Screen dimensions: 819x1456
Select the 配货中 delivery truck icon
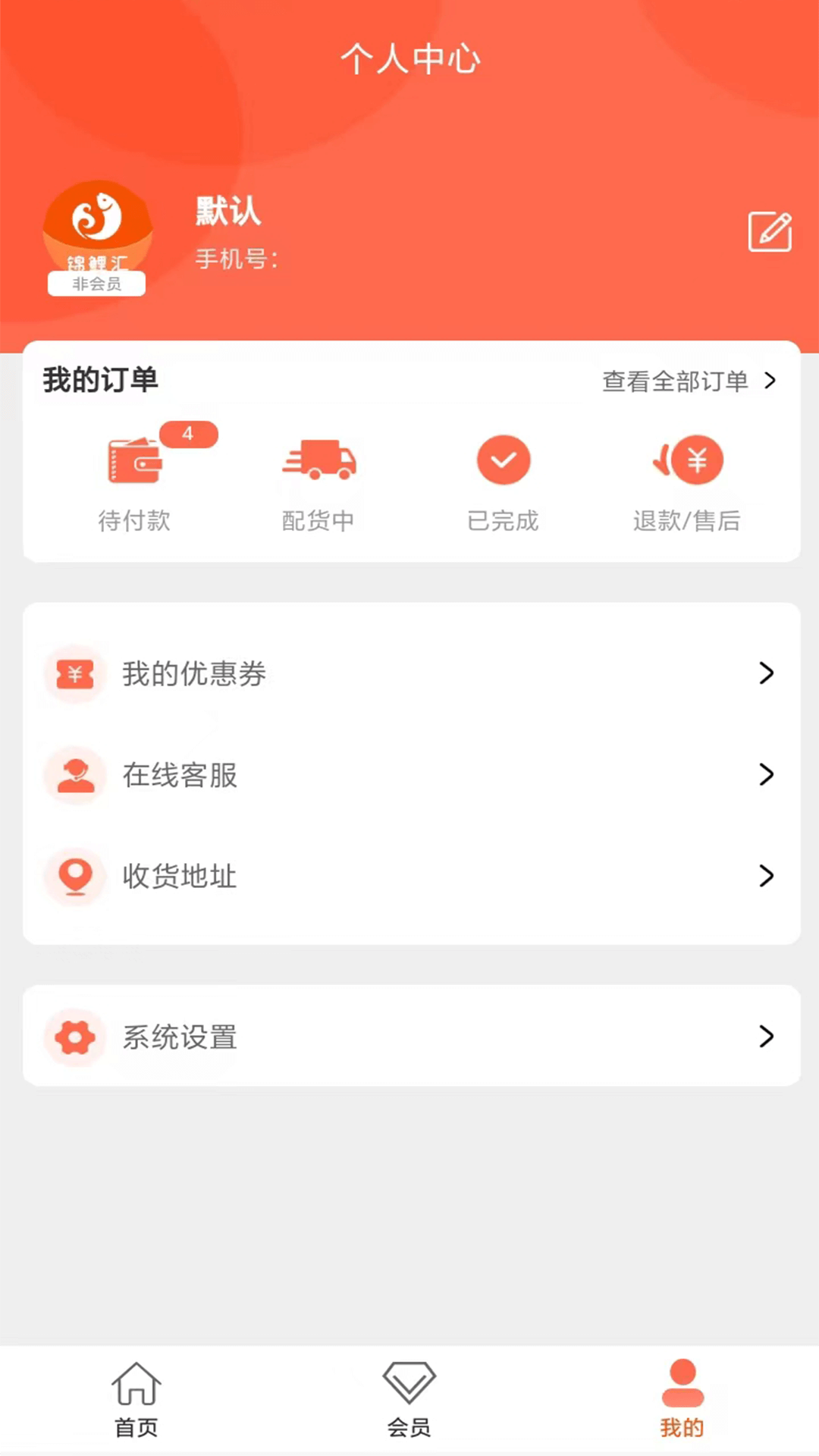pos(318,460)
